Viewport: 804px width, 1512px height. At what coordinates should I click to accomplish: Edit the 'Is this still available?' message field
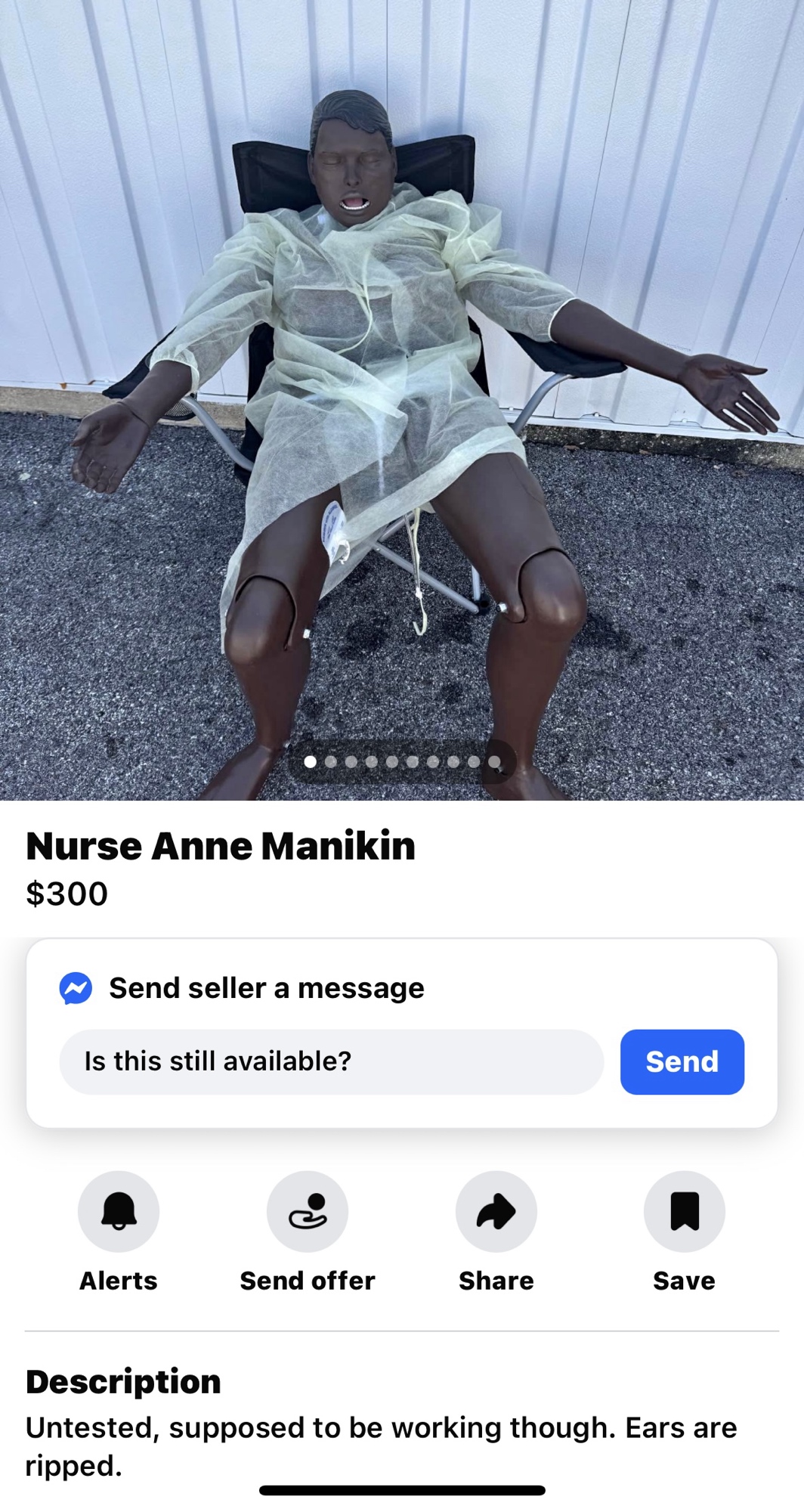tap(331, 1061)
